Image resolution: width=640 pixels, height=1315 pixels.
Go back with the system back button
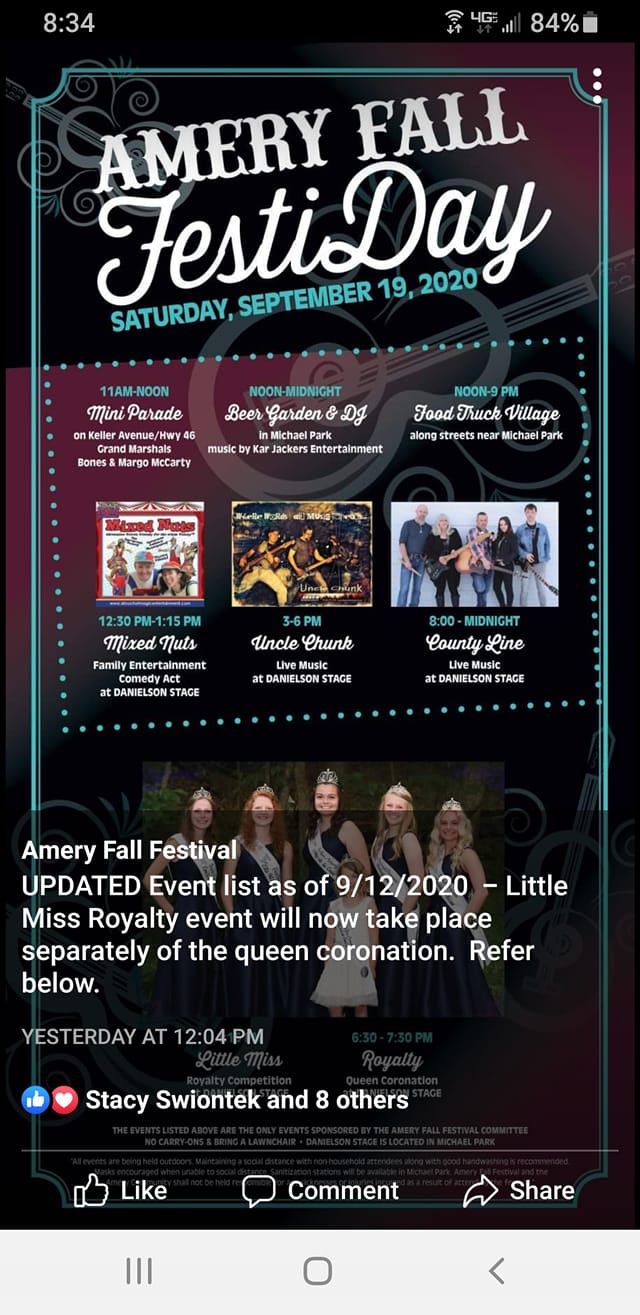click(x=497, y=1271)
